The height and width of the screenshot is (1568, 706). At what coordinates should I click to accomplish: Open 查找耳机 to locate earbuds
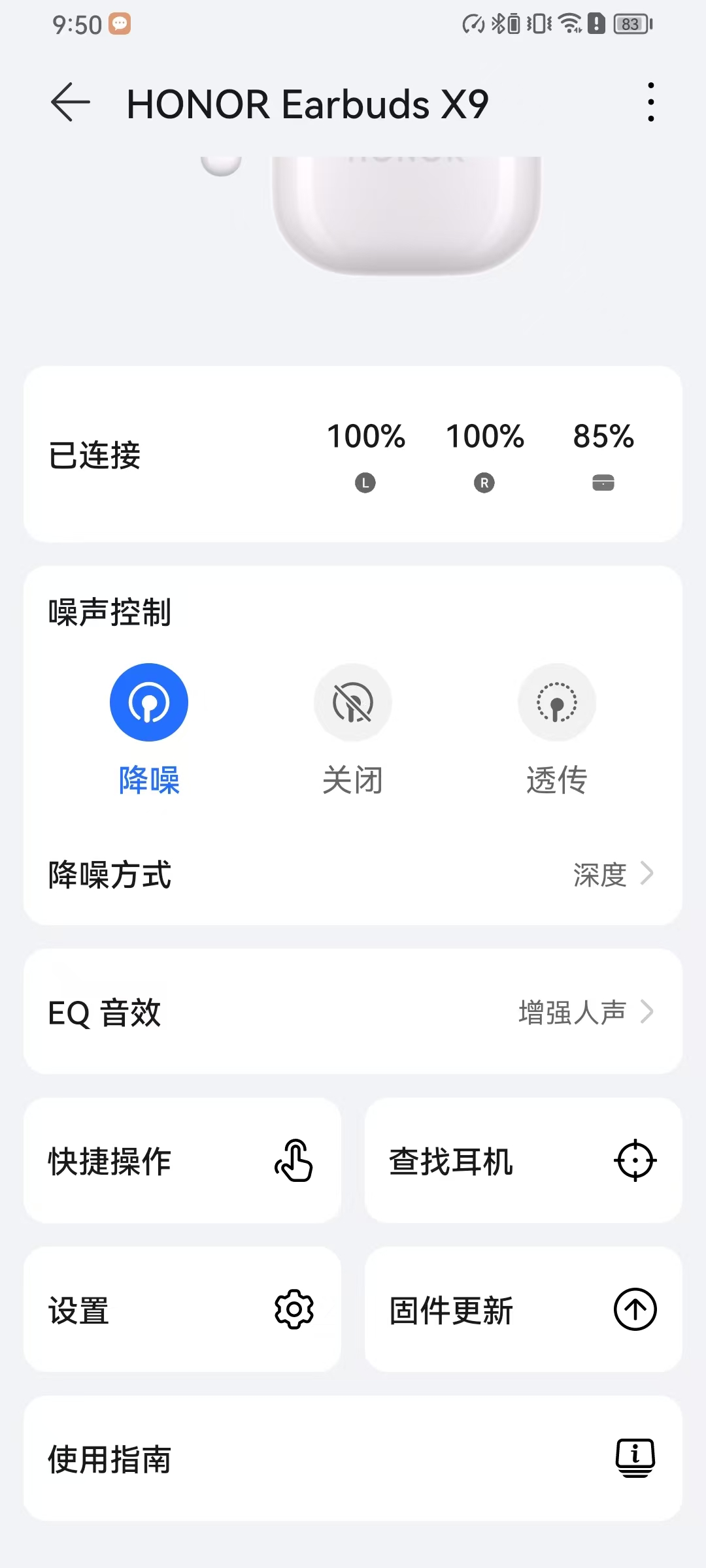coord(523,1161)
